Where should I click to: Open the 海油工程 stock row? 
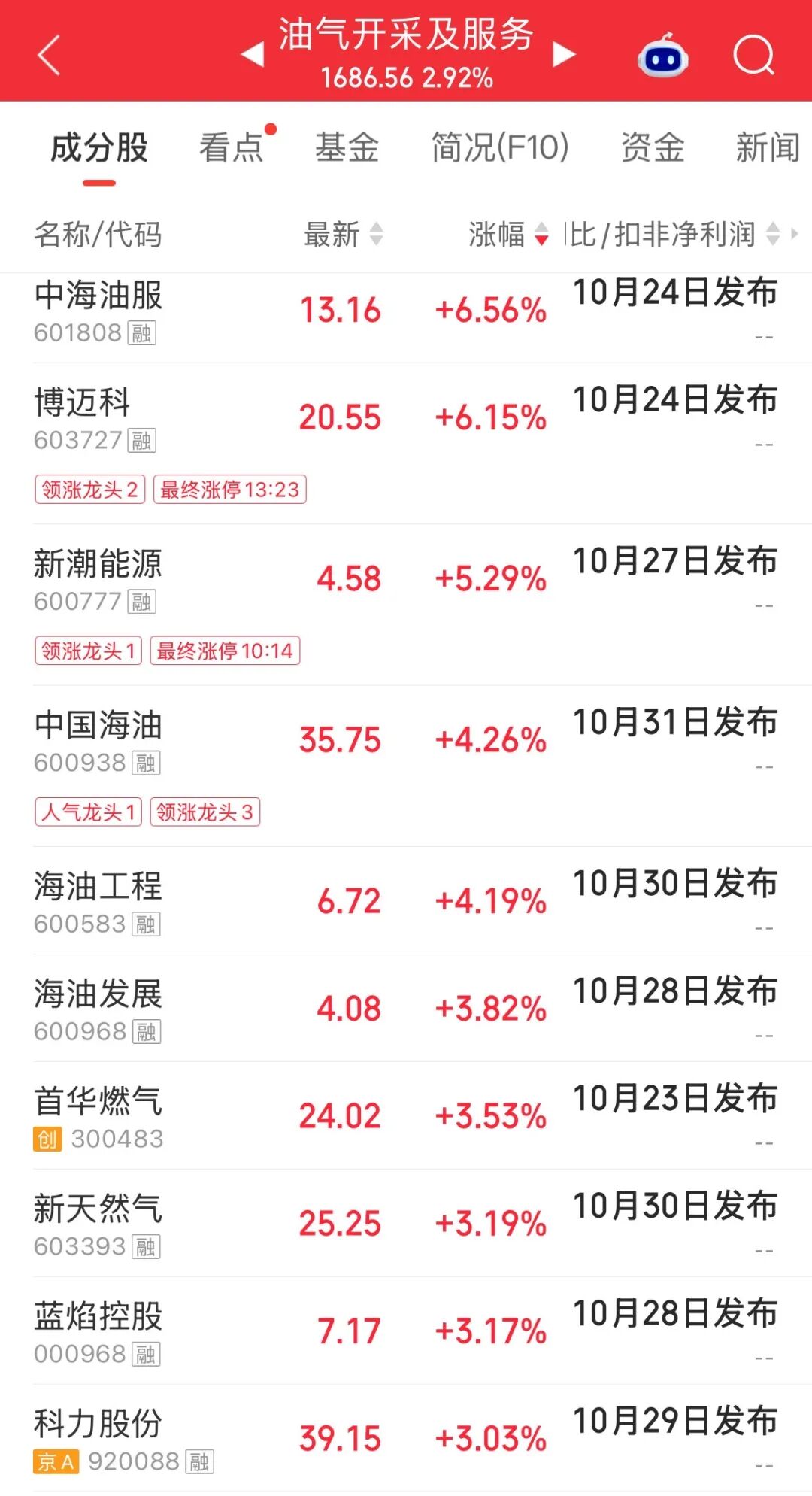pos(406,900)
